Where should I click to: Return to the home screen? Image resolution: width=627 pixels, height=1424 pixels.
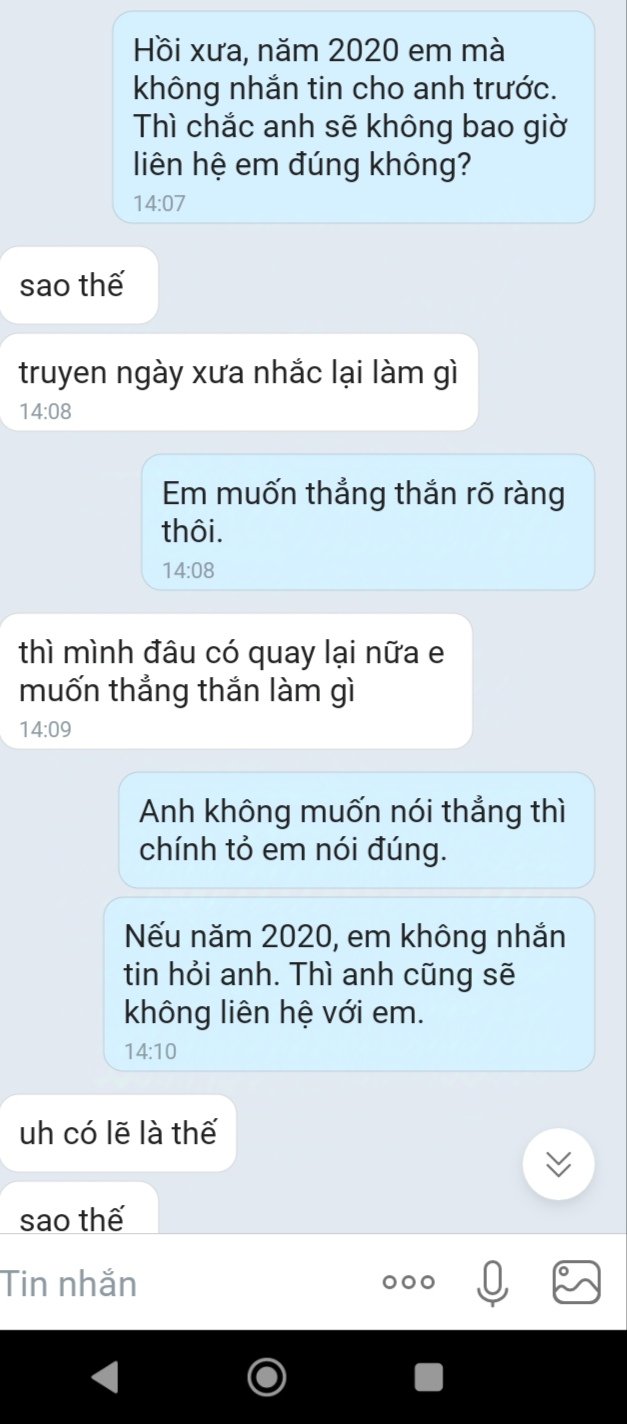tap(266, 1378)
